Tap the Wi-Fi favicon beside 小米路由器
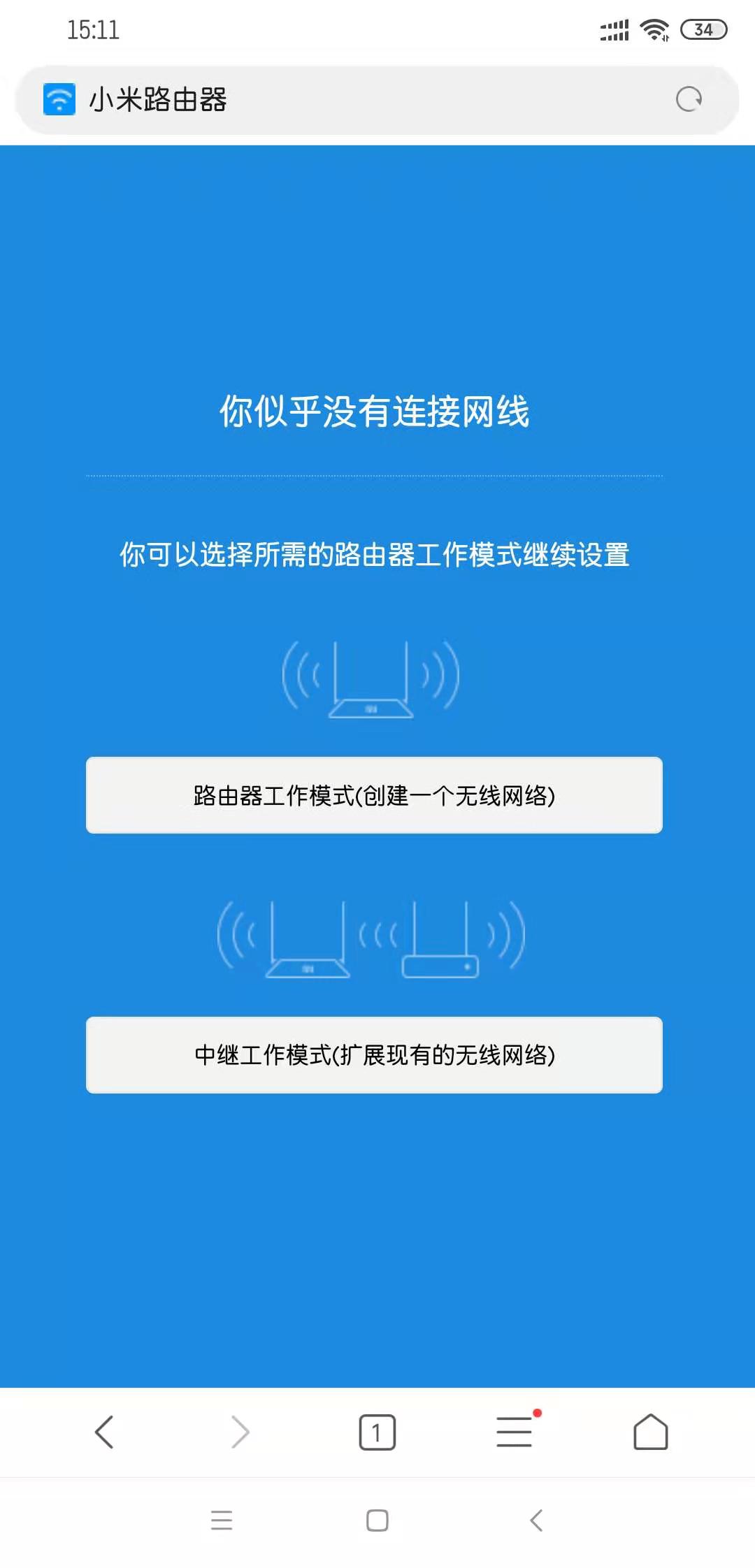Screen dimensions: 755x1568 pyautogui.click(x=58, y=99)
